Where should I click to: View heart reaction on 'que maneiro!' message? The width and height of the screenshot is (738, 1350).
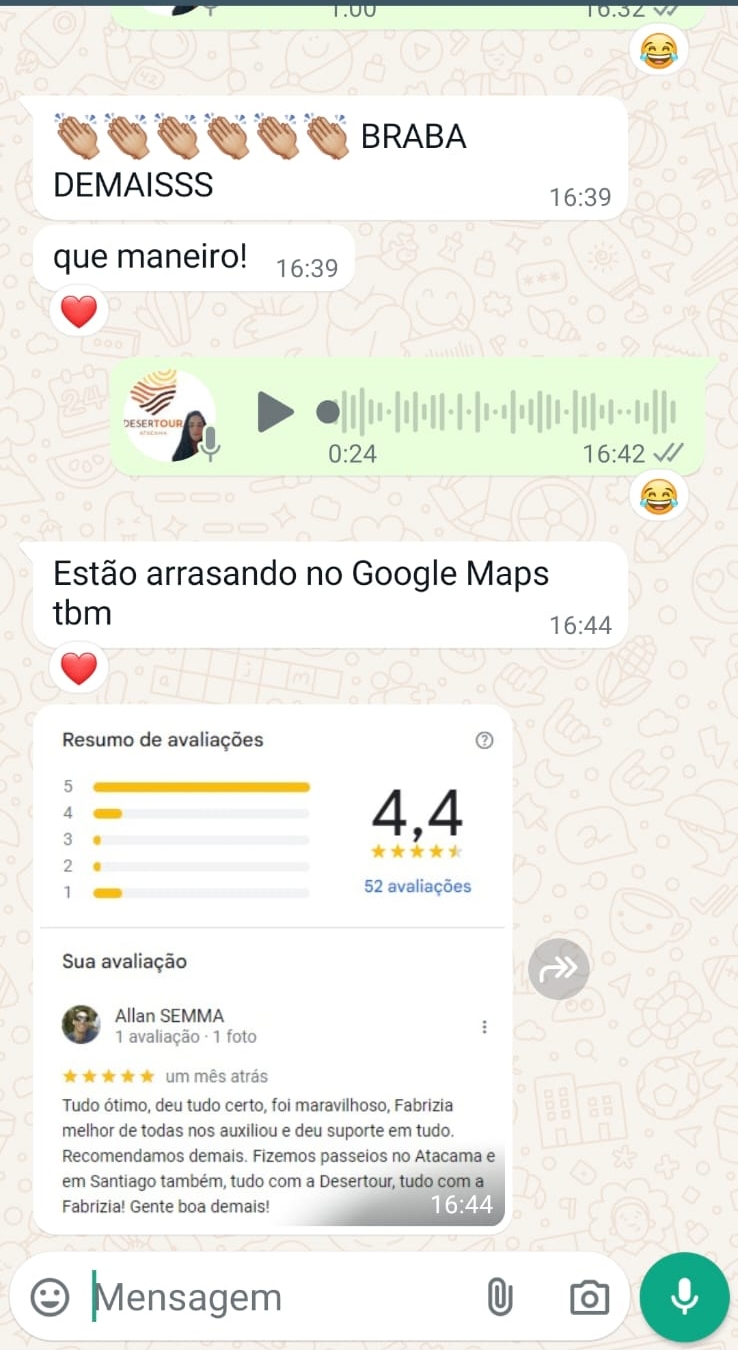(79, 312)
